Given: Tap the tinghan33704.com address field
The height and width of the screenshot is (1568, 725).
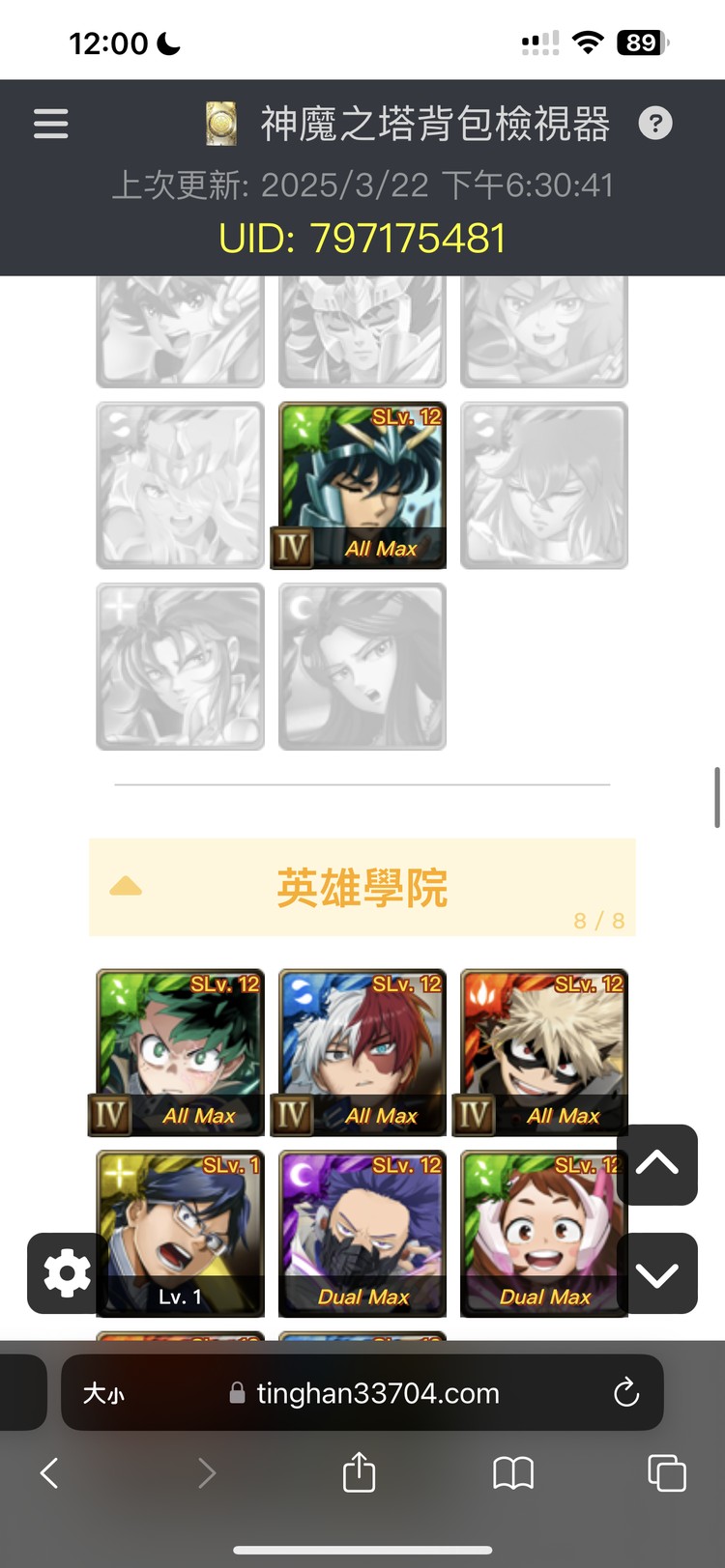Looking at the screenshot, I should [x=377, y=1393].
